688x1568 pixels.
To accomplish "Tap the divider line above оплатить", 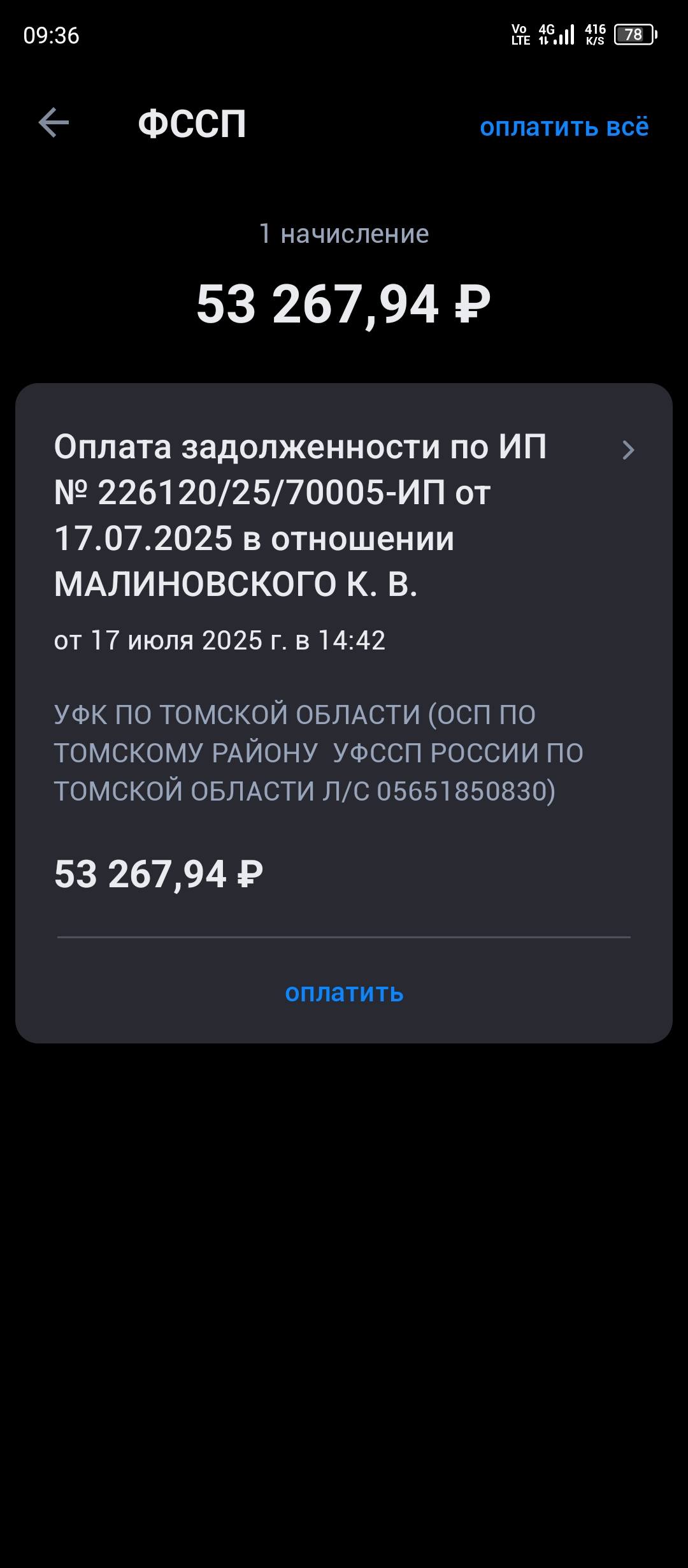I will tap(344, 936).
